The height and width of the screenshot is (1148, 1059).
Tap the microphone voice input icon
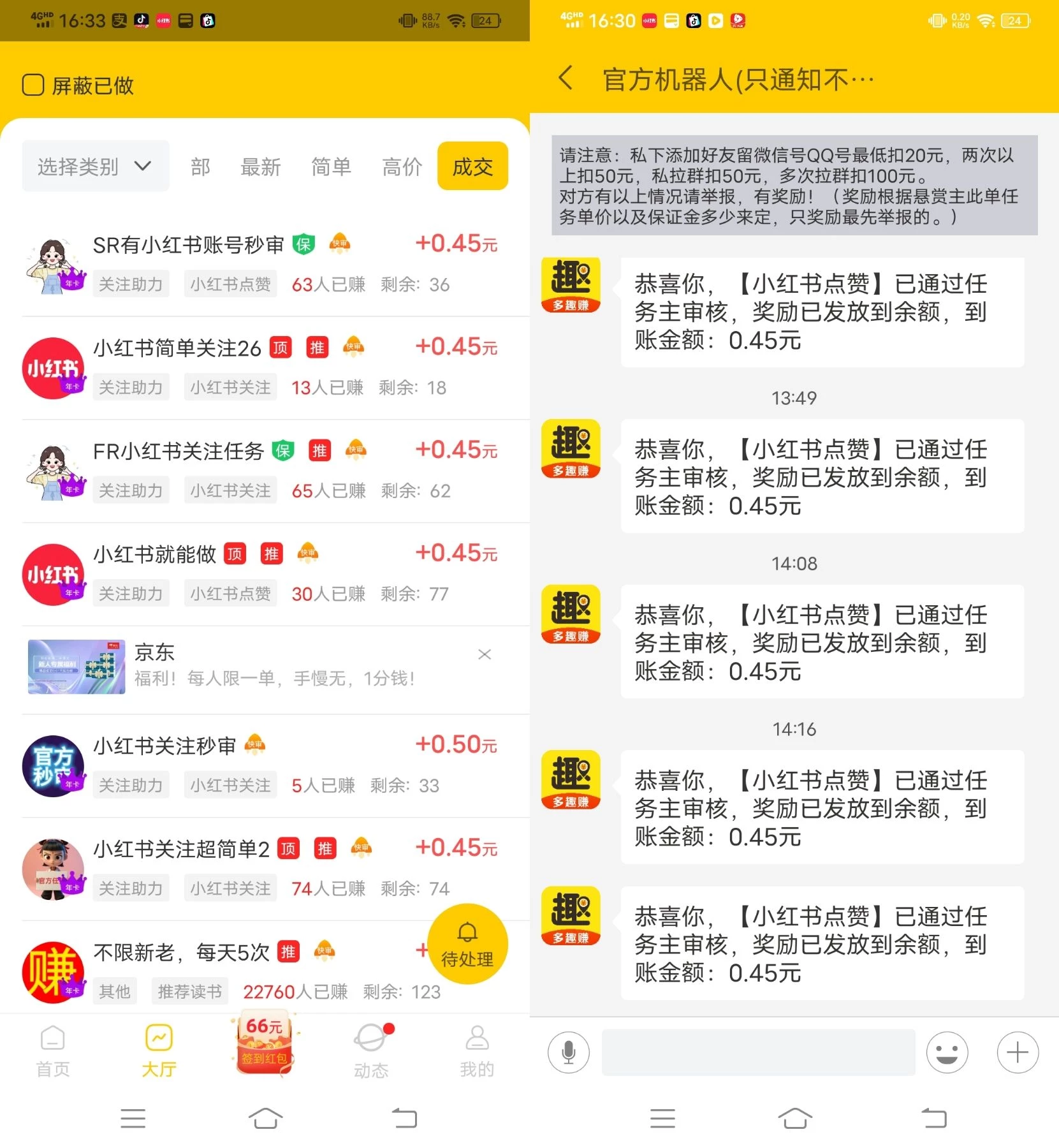coord(569,1052)
